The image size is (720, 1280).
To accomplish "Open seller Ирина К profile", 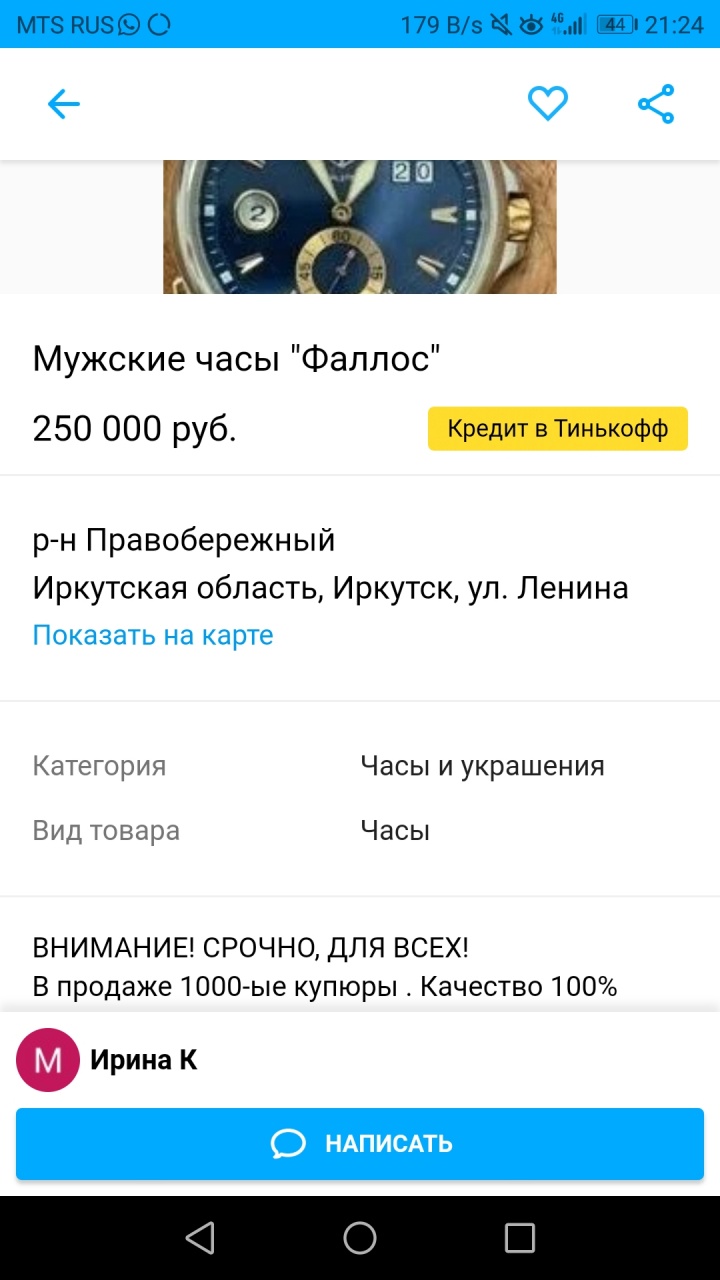I will click(143, 1060).
